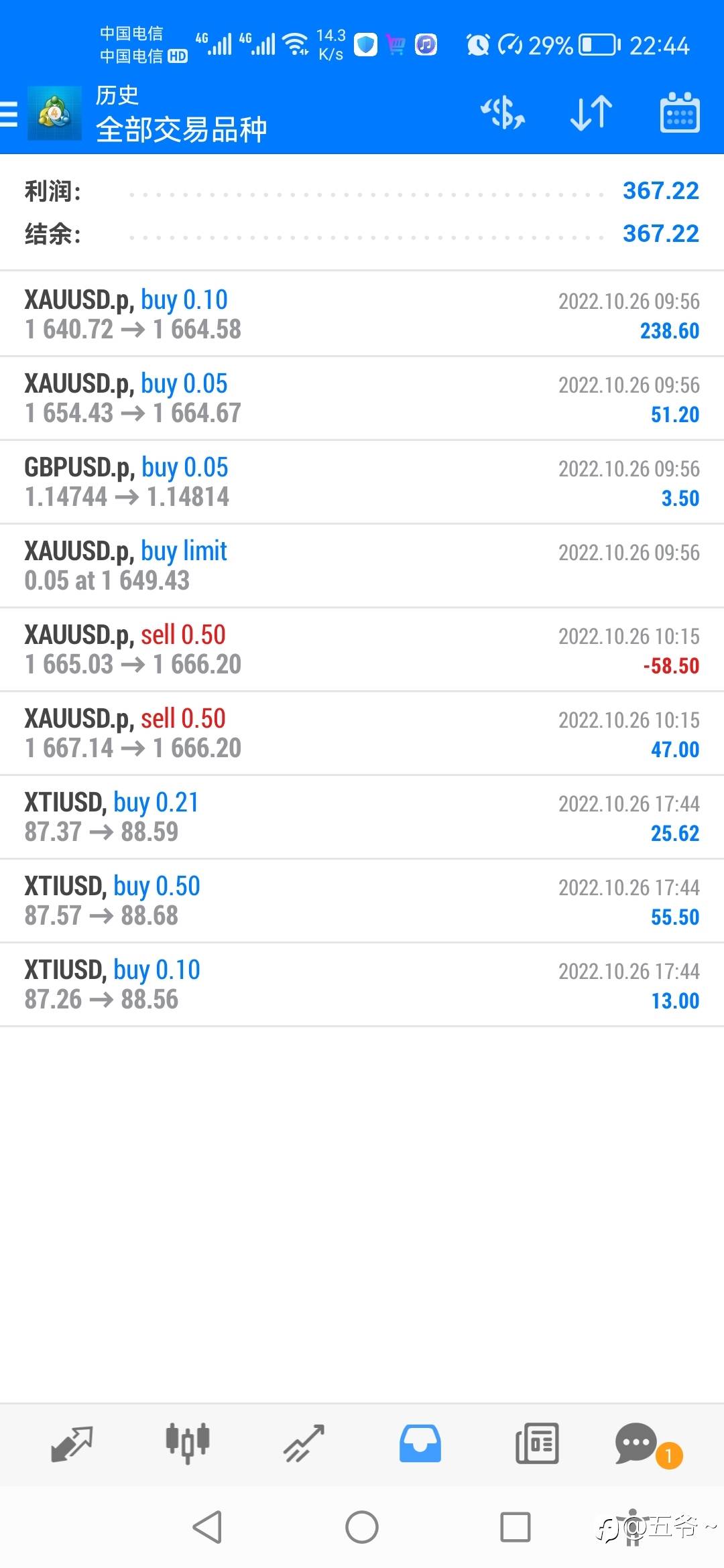Open the GBPUSD.p buy 0.05 trade
Image resolution: width=724 pixels, height=1568 pixels.
pos(362,481)
